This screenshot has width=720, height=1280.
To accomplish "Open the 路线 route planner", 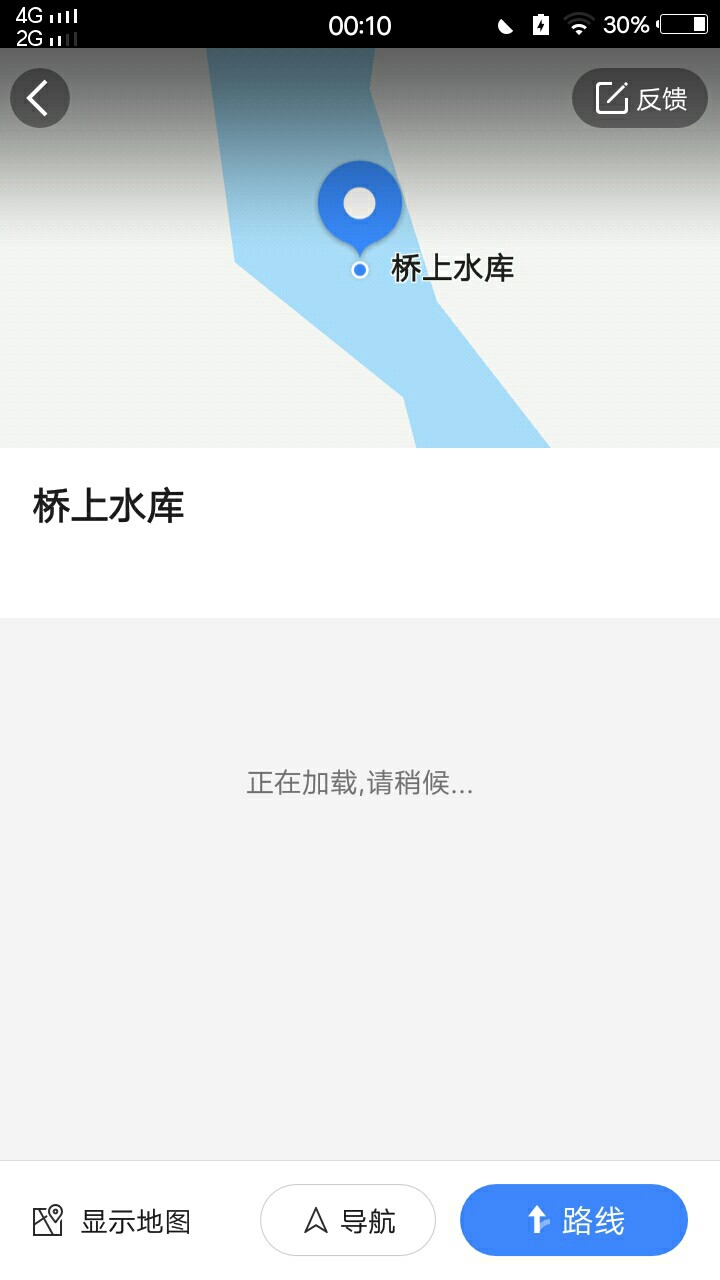I will click(x=574, y=1220).
